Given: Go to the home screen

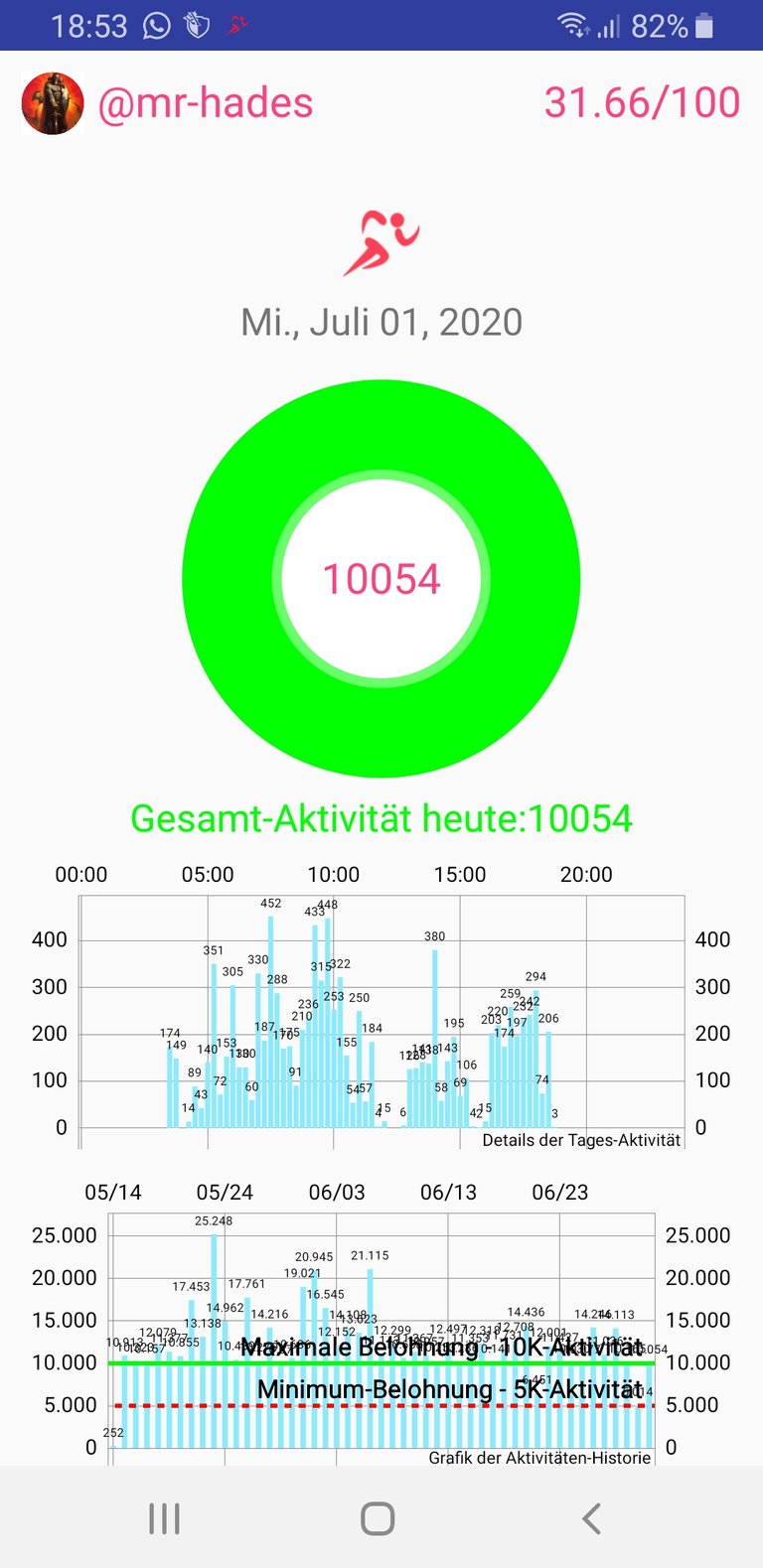Looking at the screenshot, I should pos(378,1518).
